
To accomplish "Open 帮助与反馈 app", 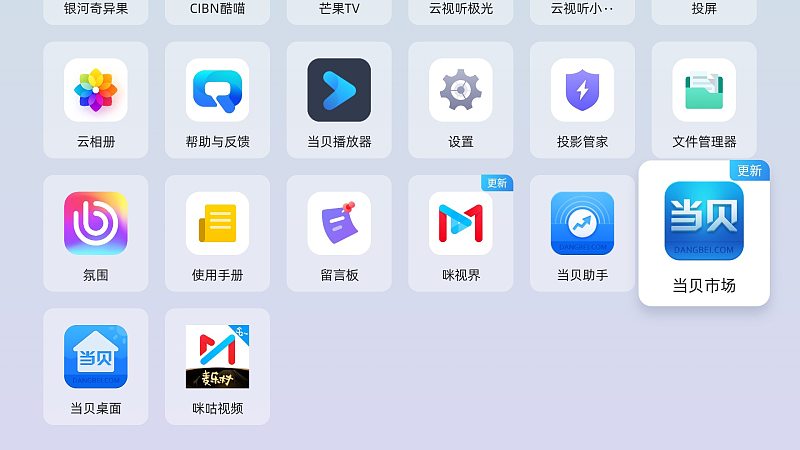I will tap(217, 100).
